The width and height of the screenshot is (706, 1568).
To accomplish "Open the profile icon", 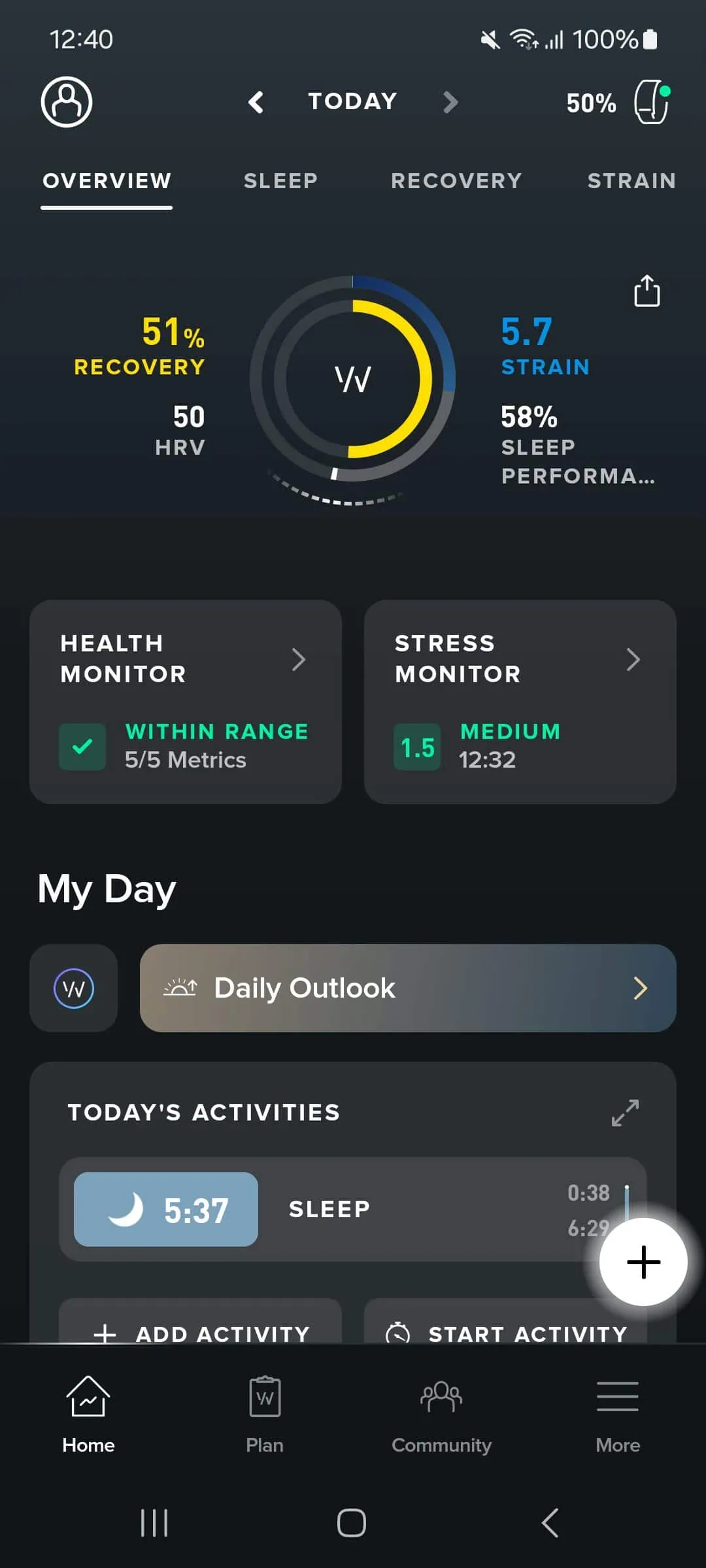I will point(67,102).
